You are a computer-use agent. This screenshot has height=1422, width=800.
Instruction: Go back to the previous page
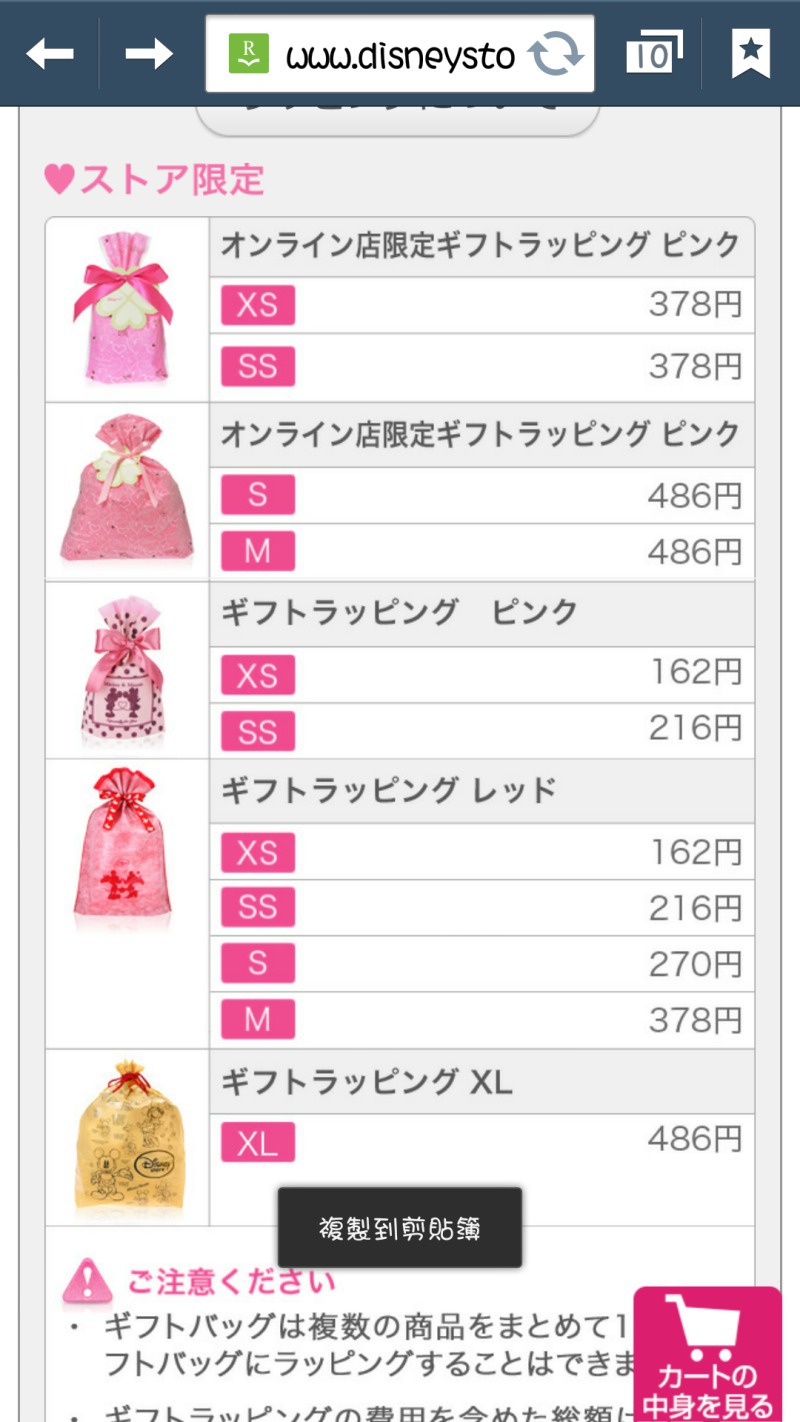coord(49,53)
